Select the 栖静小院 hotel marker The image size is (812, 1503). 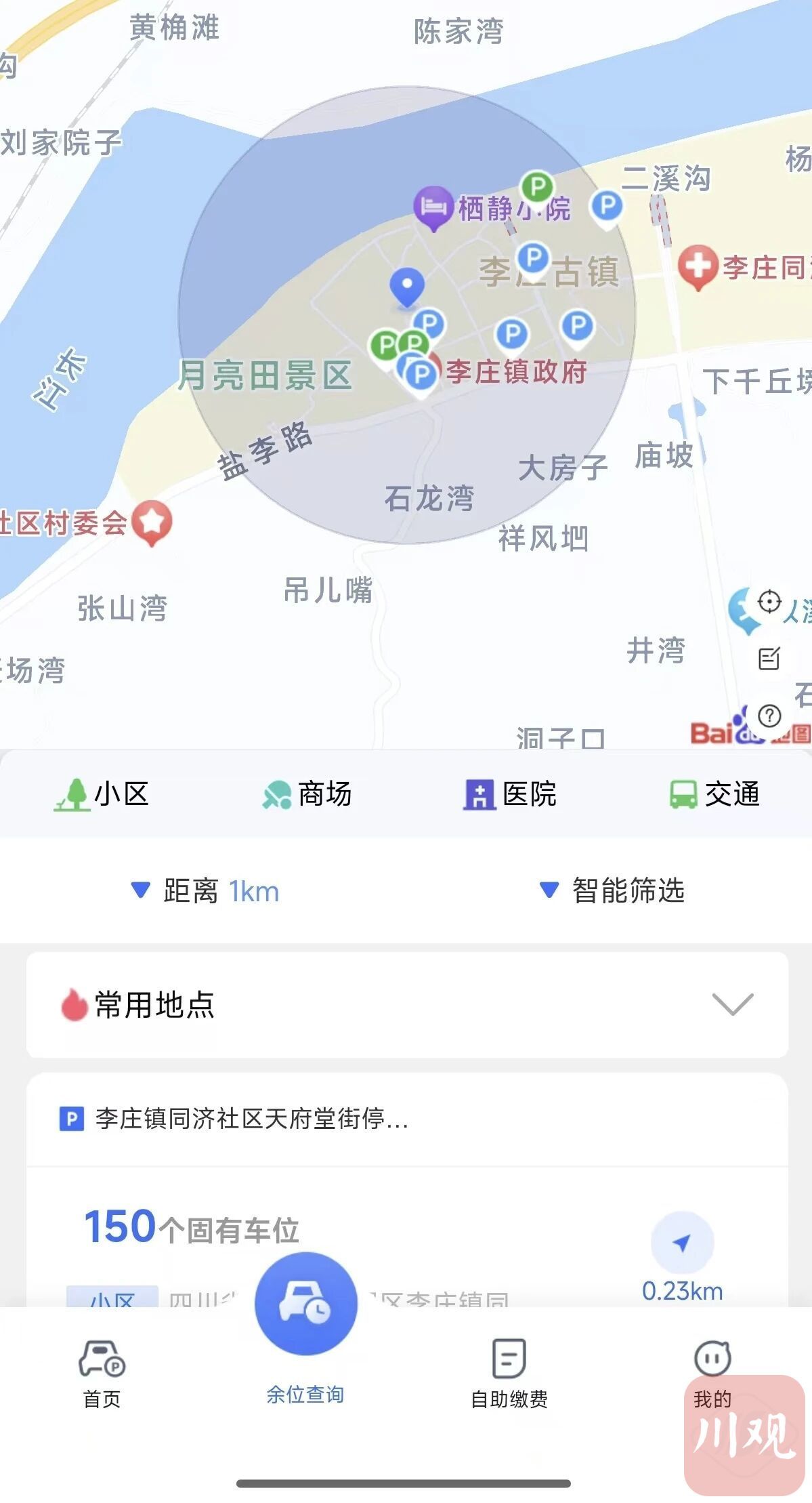click(433, 205)
